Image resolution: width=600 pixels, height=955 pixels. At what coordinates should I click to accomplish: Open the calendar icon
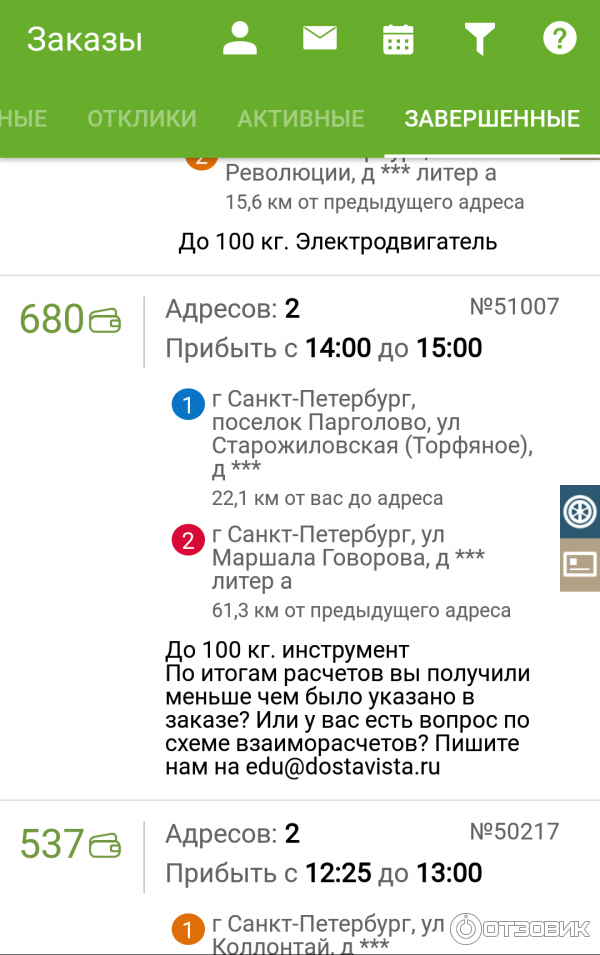398,40
